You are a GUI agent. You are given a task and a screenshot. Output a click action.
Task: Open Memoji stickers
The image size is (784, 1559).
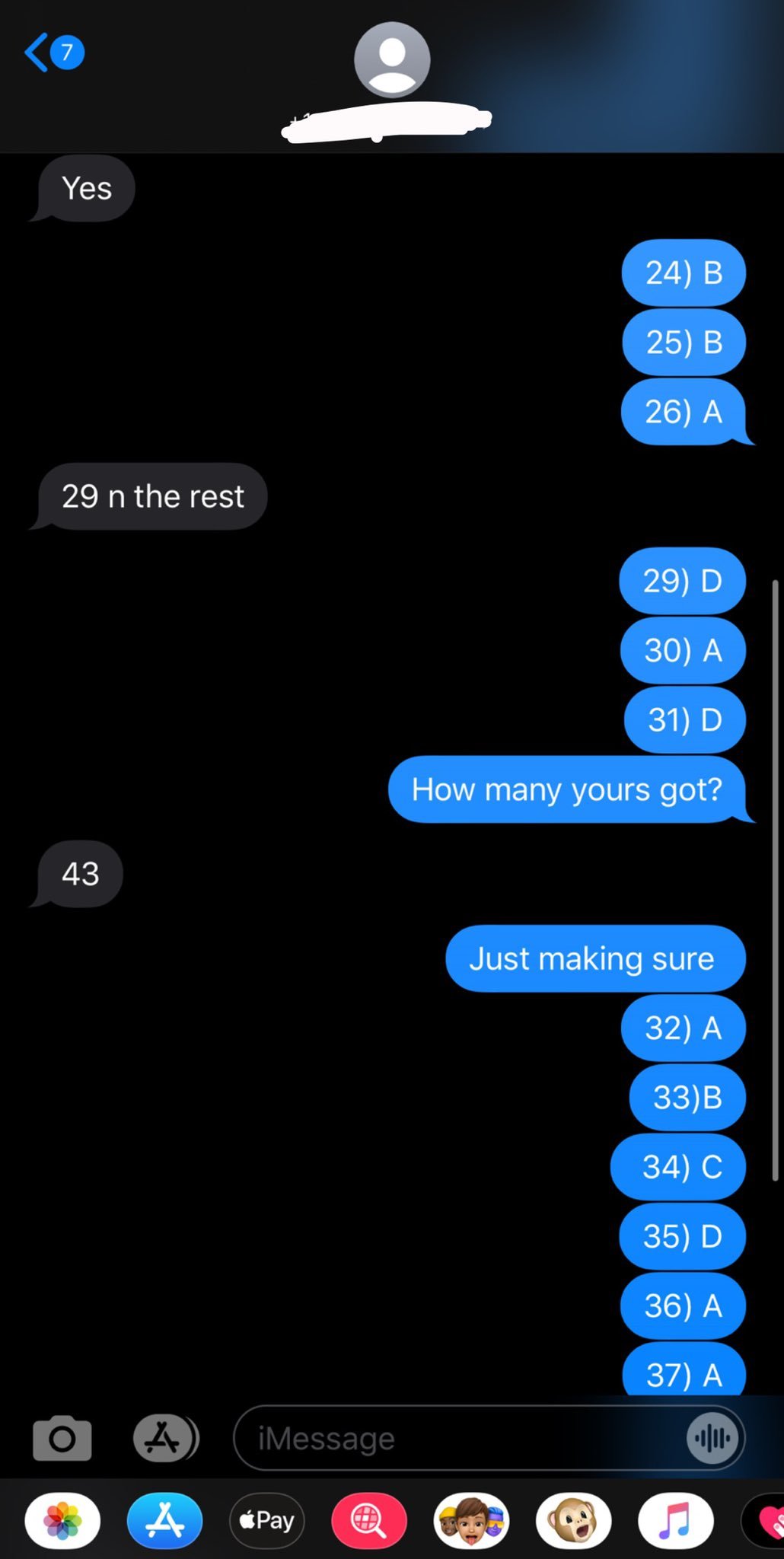(471, 1522)
